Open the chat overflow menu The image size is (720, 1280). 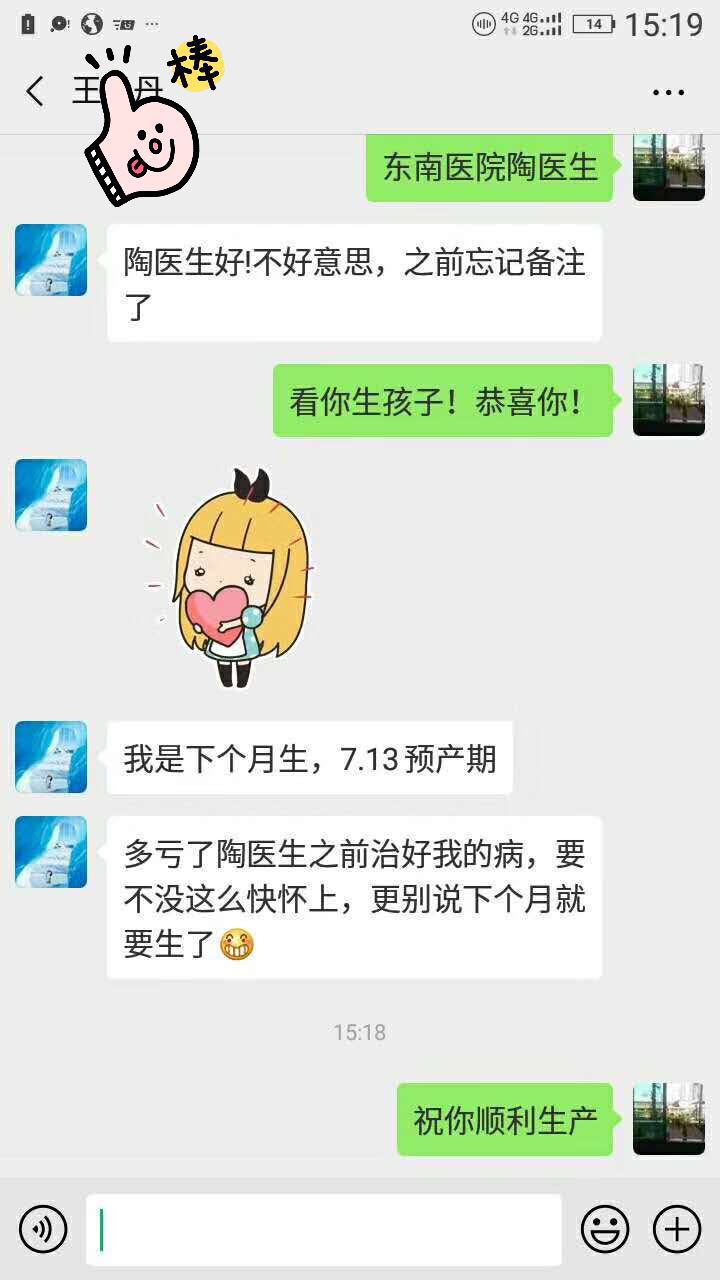pyautogui.click(x=668, y=93)
